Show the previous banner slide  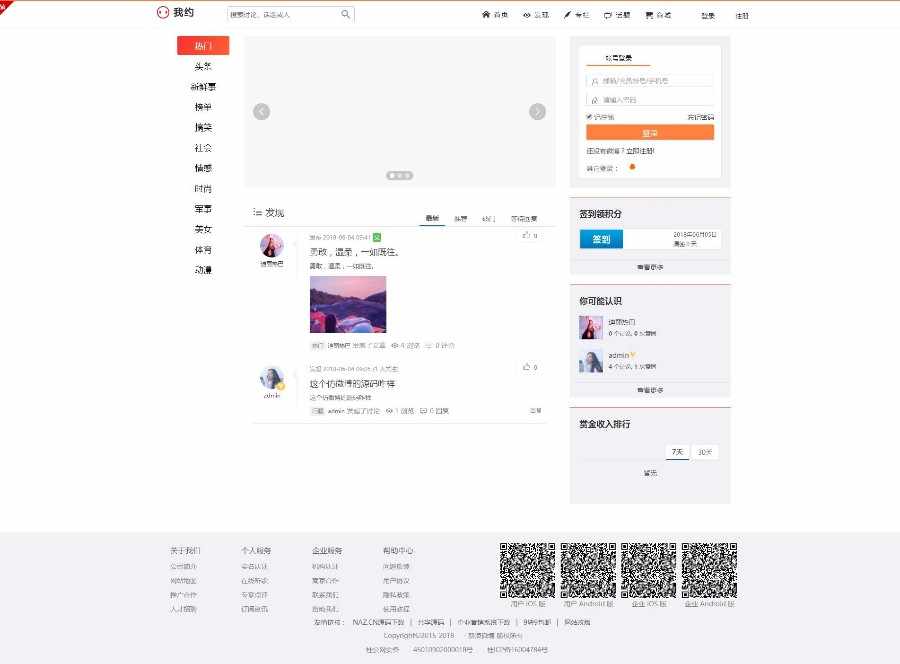pos(262,111)
